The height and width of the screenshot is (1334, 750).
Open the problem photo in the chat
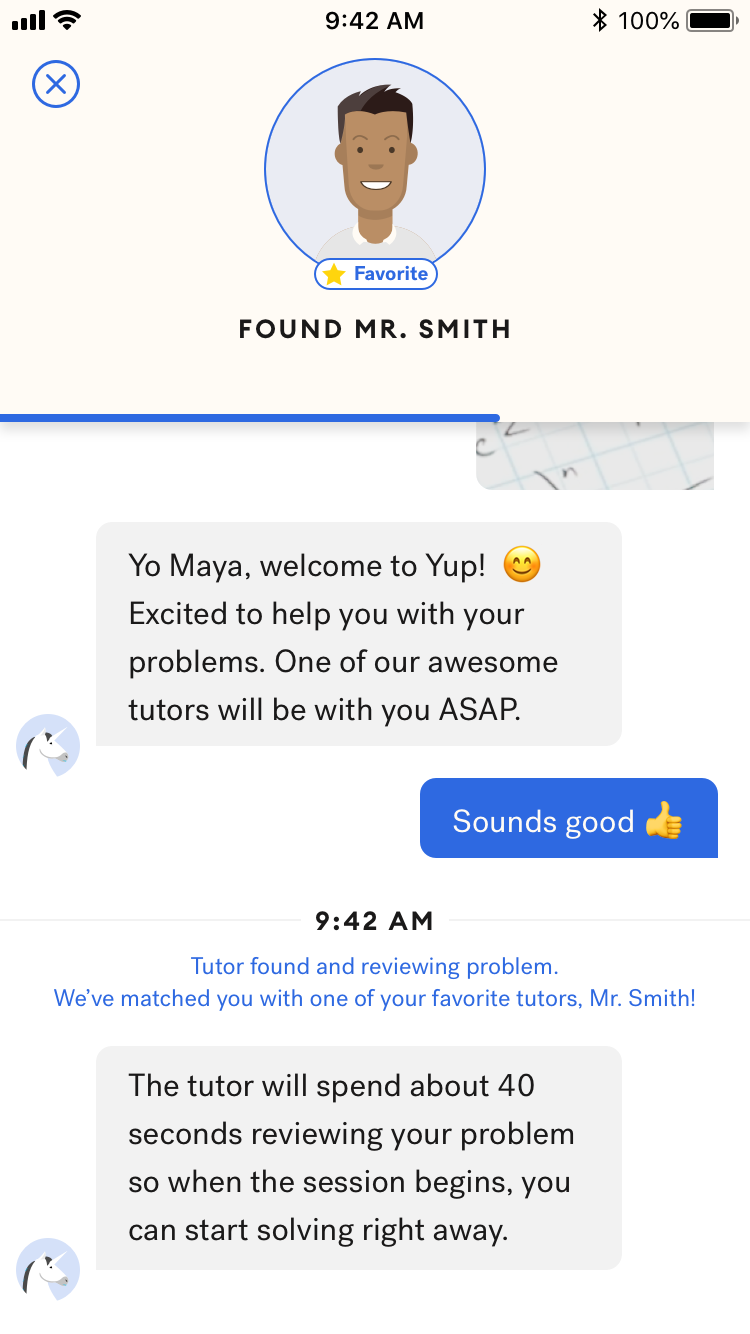[595, 456]
